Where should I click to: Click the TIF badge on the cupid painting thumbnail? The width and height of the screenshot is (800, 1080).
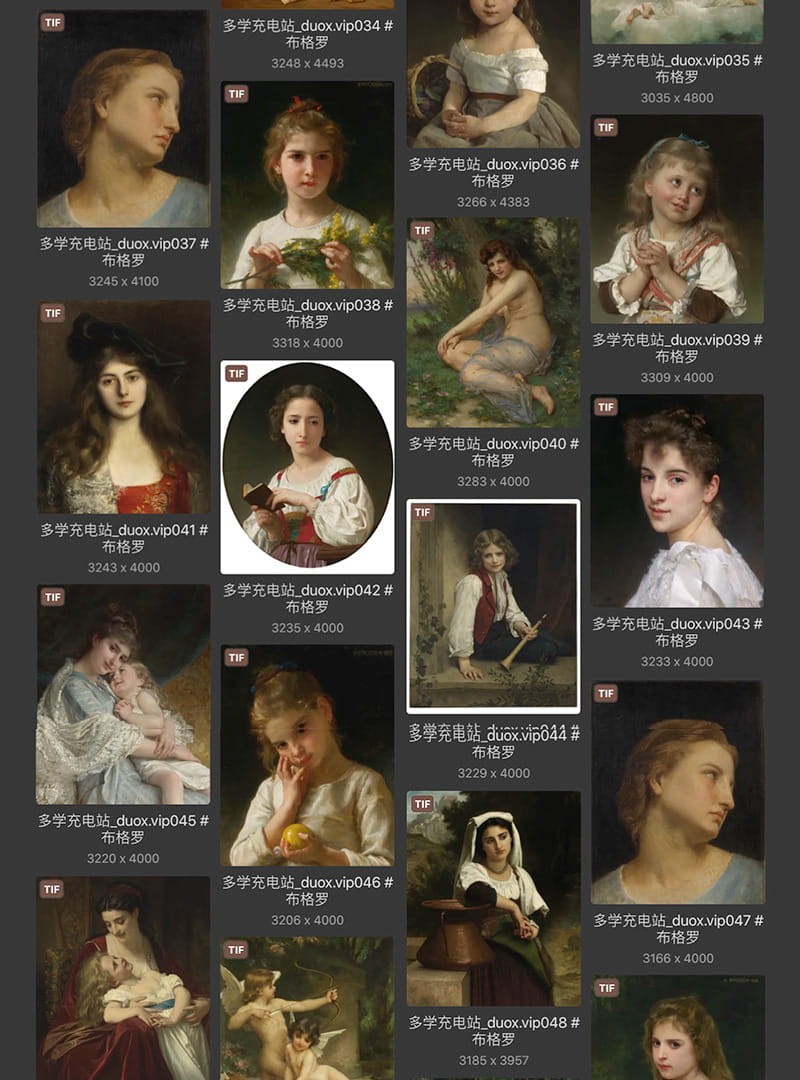pyautogui.click(x=235, y=950)
